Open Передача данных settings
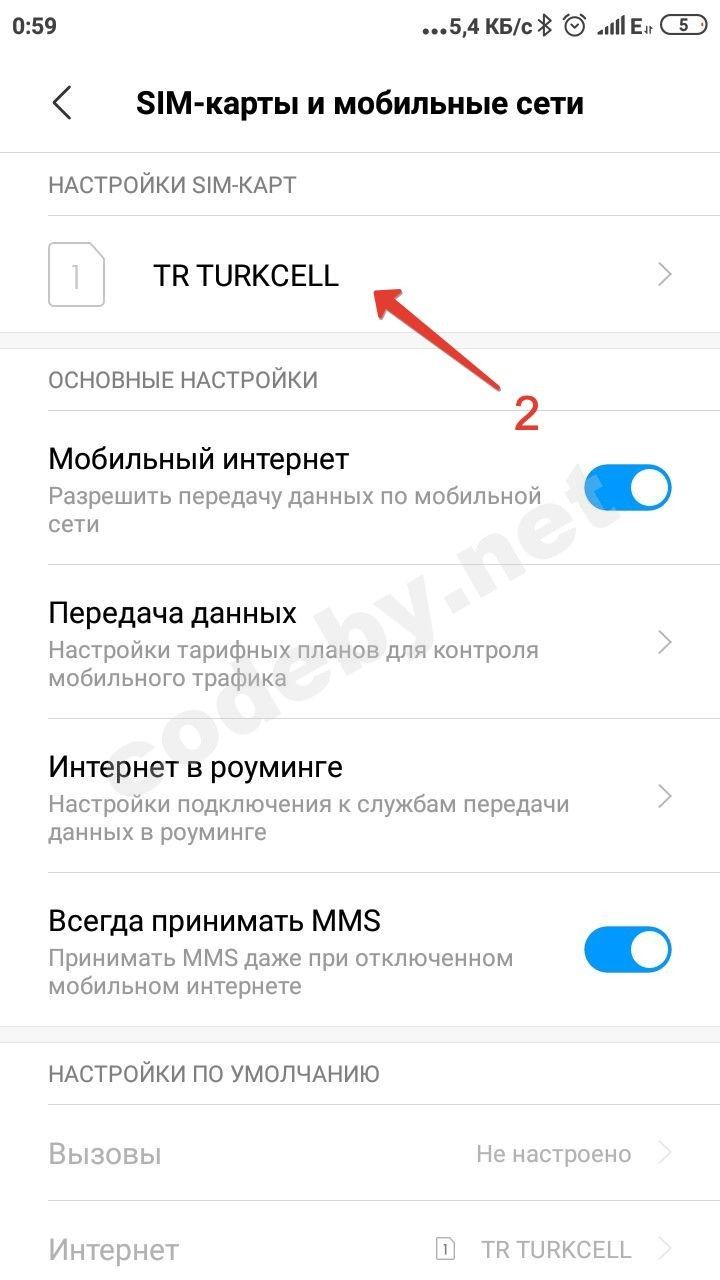This screenshot has height=1280, width=720. 360,641
